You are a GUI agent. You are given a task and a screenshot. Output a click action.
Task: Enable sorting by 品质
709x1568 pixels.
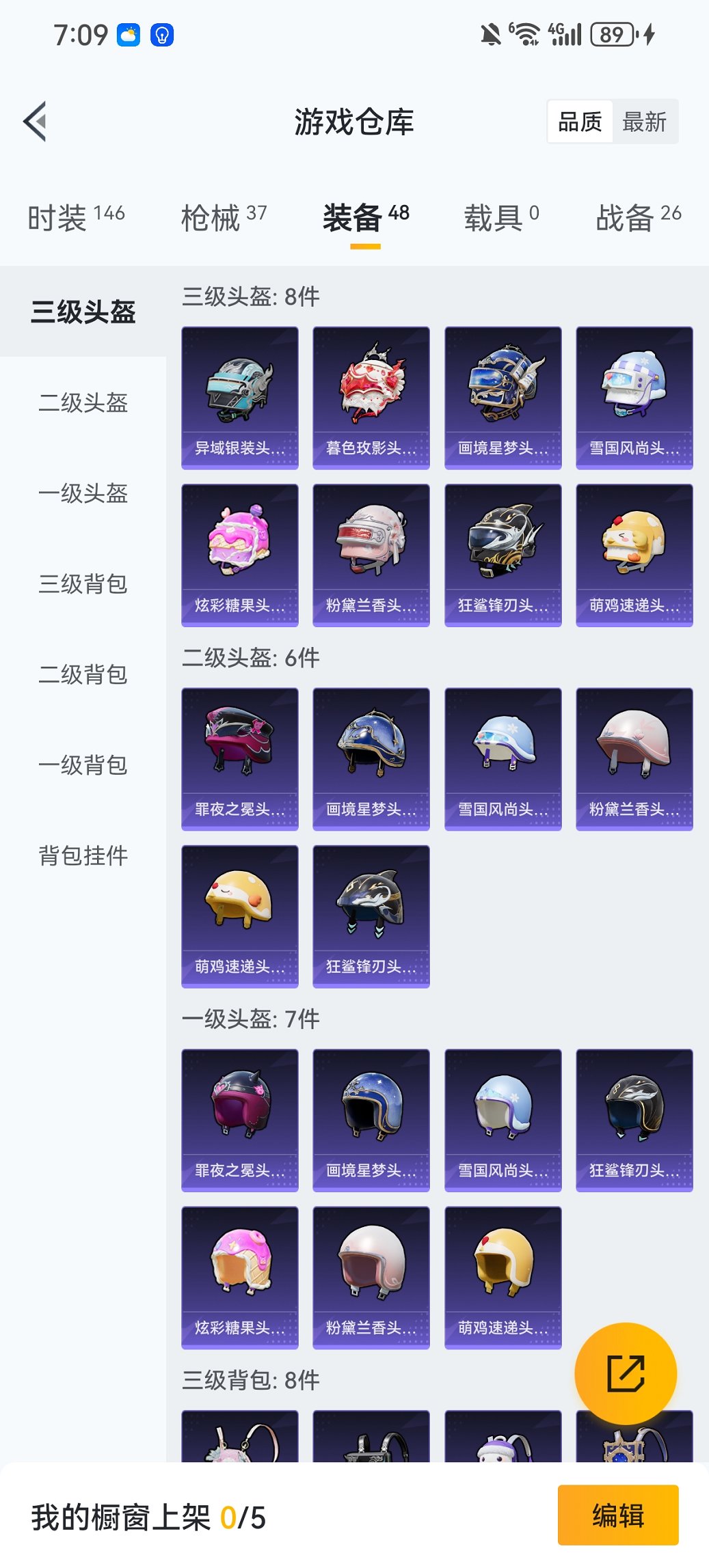(x=580, y=121)
